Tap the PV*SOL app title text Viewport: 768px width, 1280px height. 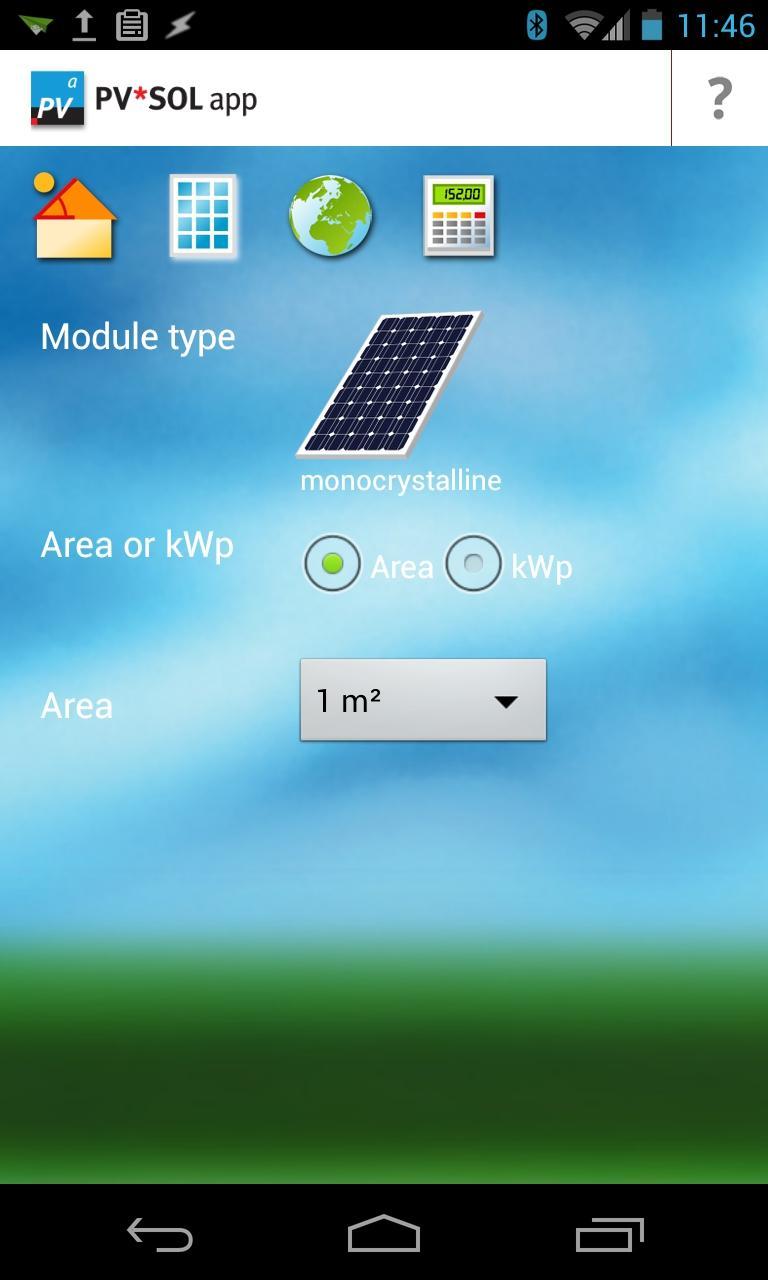(175, 97)
